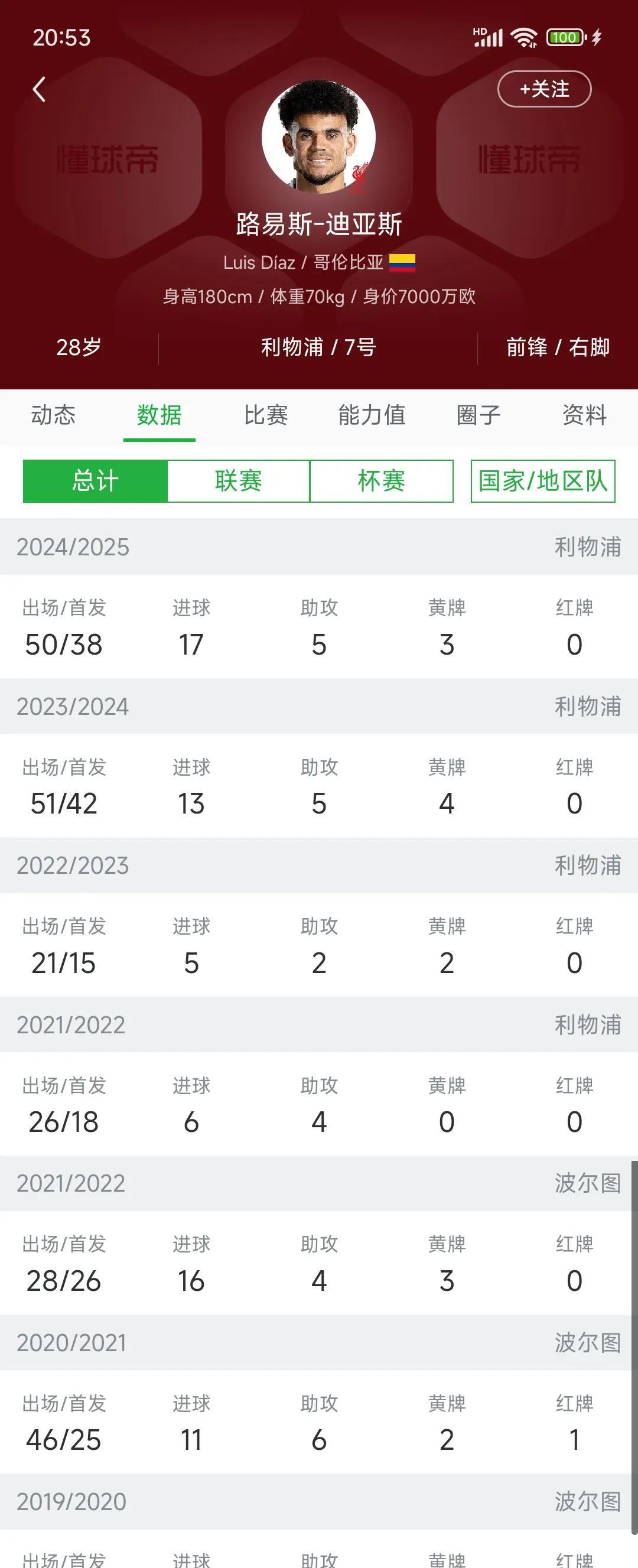Open the 资料 tab
Viewport: 638px width, 1568px height.
coord(584,415)
